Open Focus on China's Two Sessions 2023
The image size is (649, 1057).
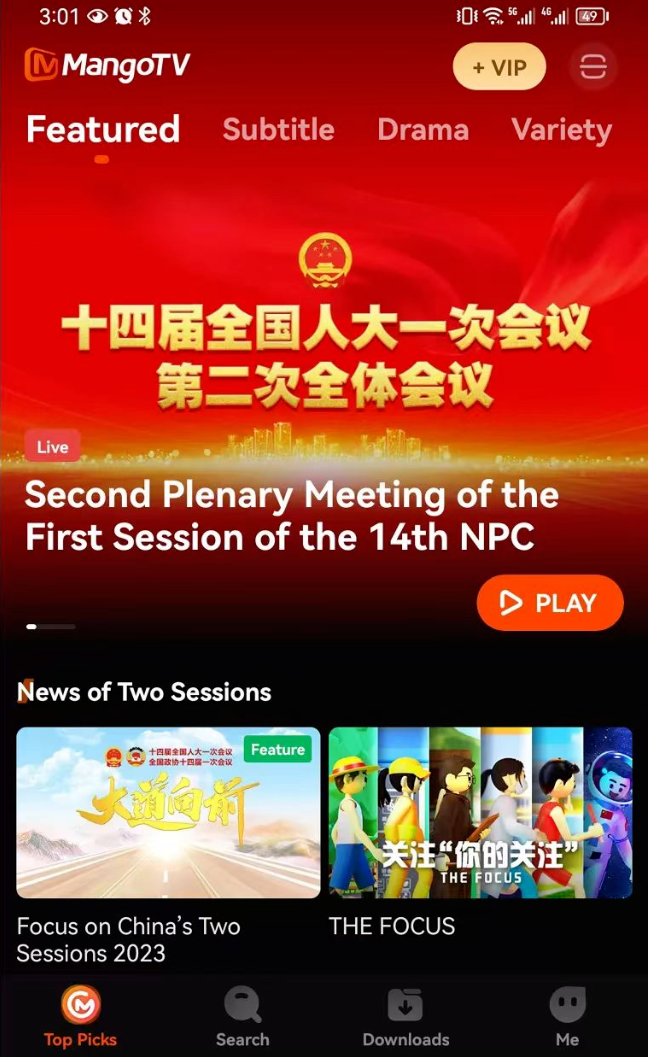(x=168, y=812)
